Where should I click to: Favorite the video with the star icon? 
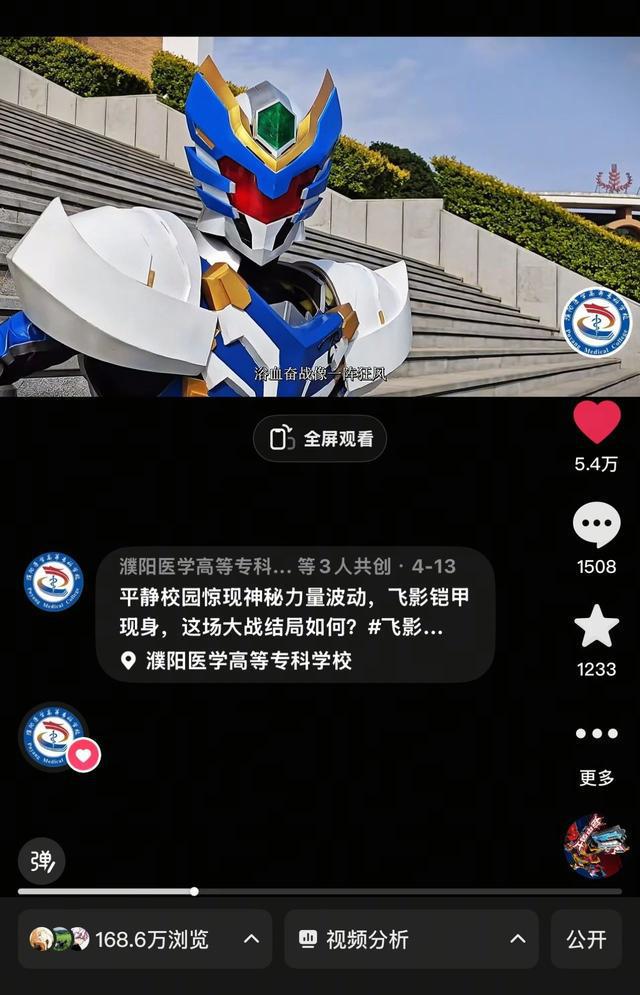pos(597,627)
